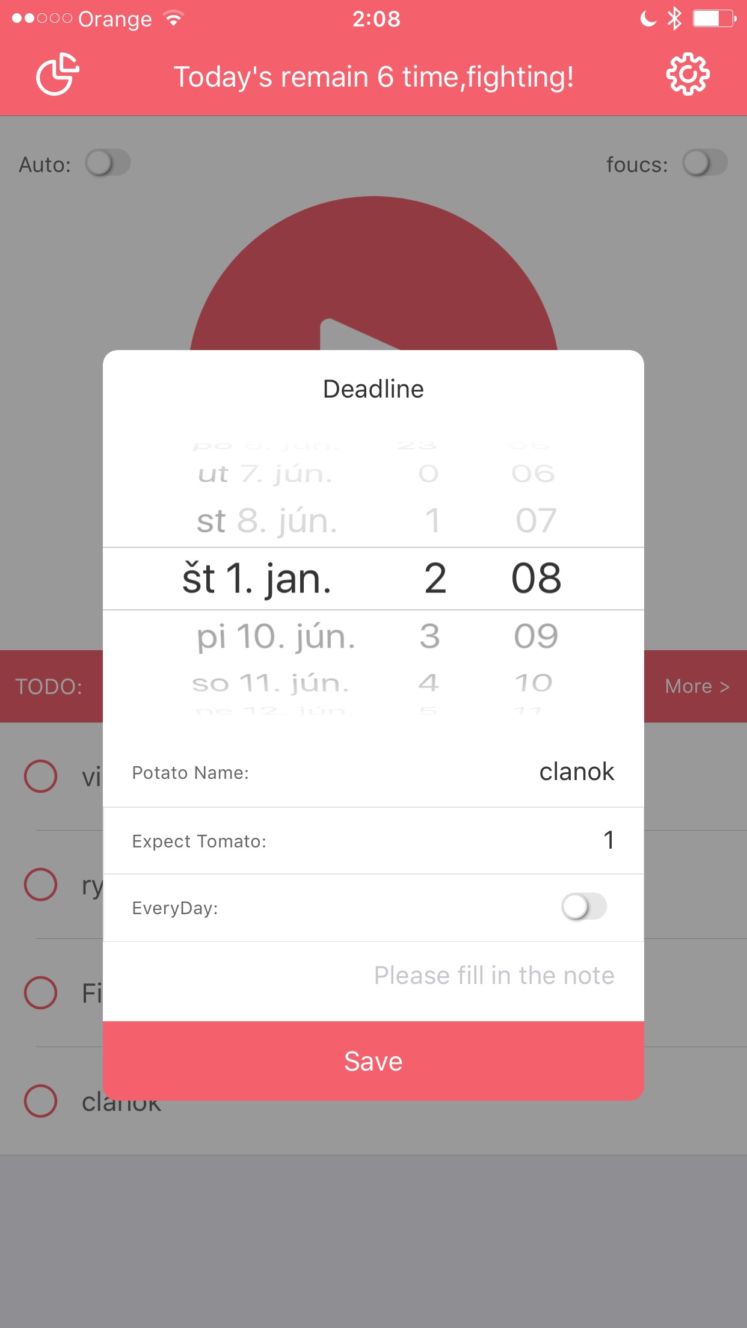
Task: Choose minute 09 in the picker
Action: click(536, 636)
